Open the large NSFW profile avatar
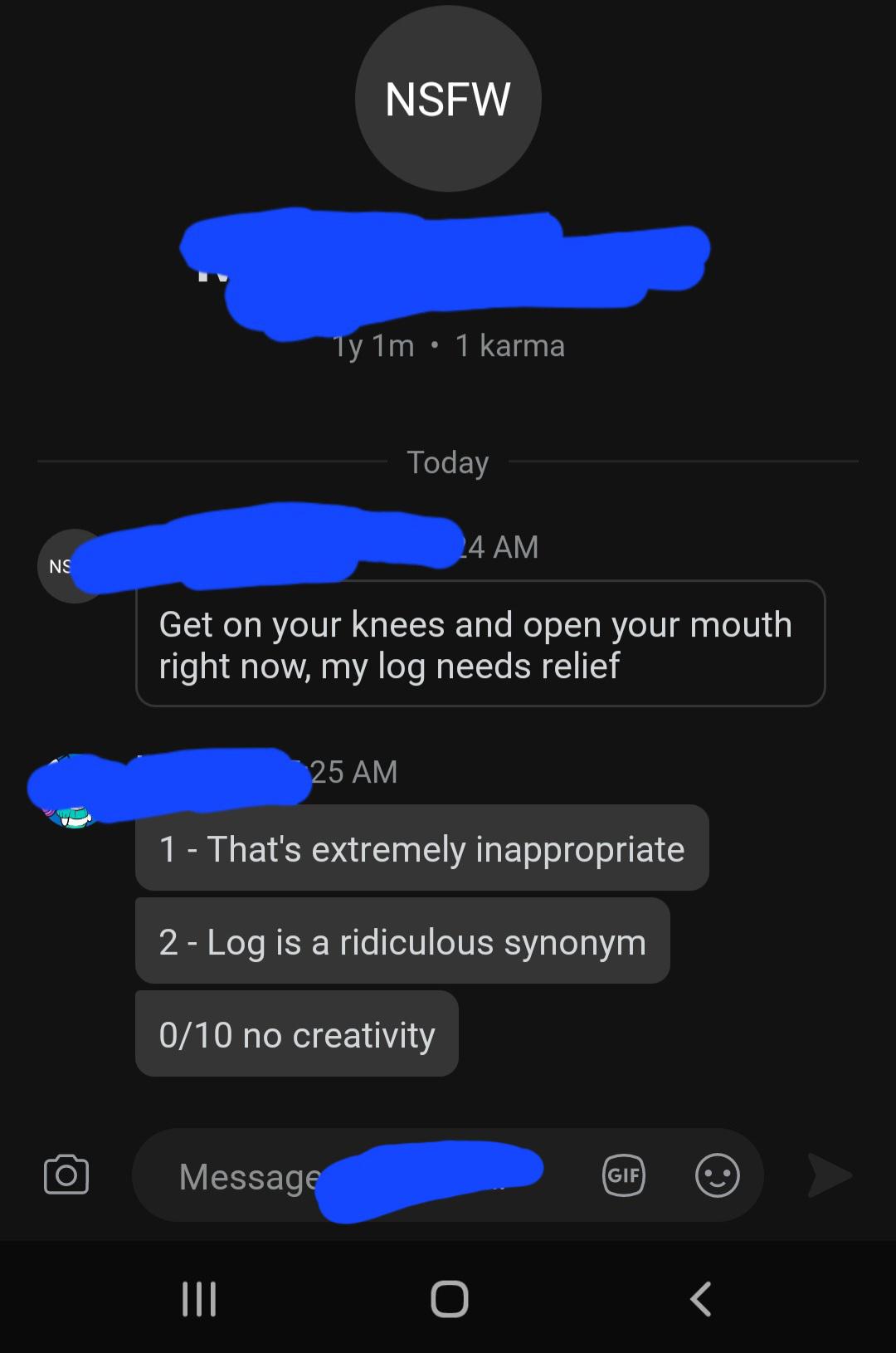Screen dimensions: 896x1353 [448, 100]
